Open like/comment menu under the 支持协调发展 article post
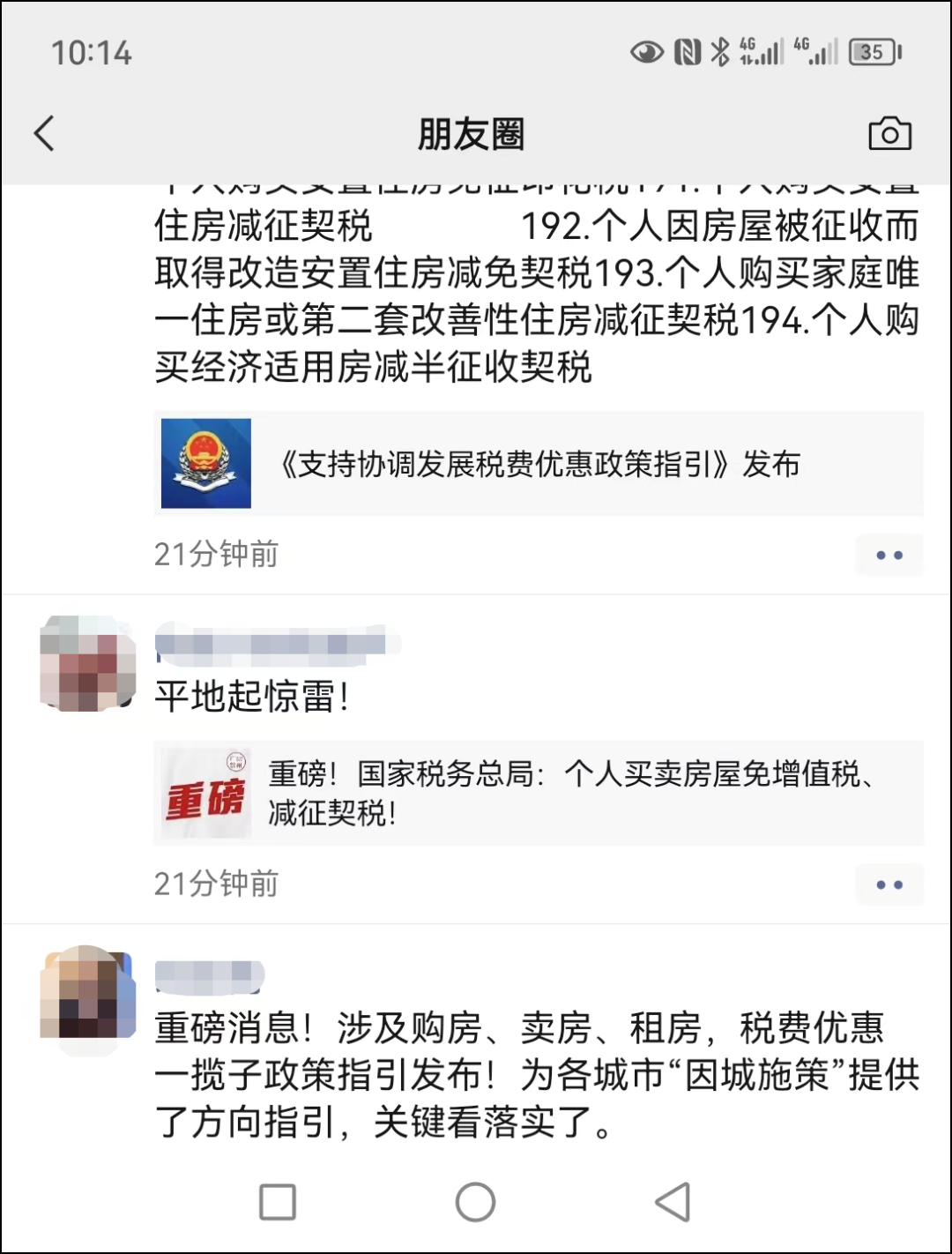This screenshot has height=1254, width=952. [x=889, y=556]
